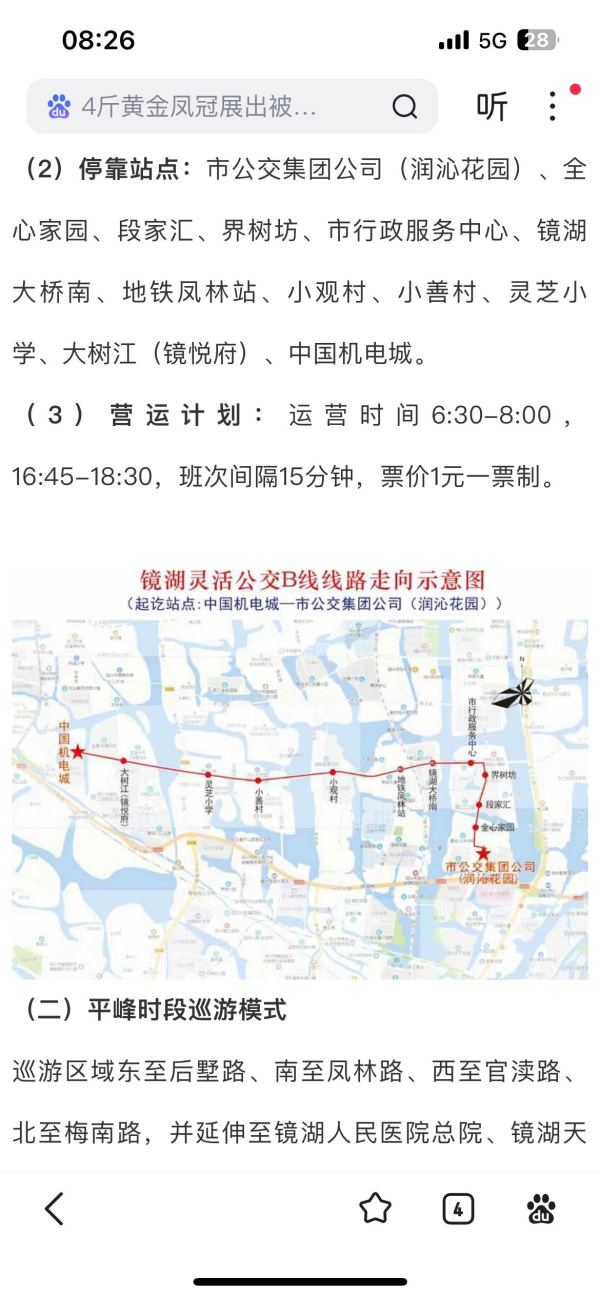This screenshot has width=600, height=1298.
Task: Start listening with the 听 button
Action: pyautogui.click(x=491, y=106)
